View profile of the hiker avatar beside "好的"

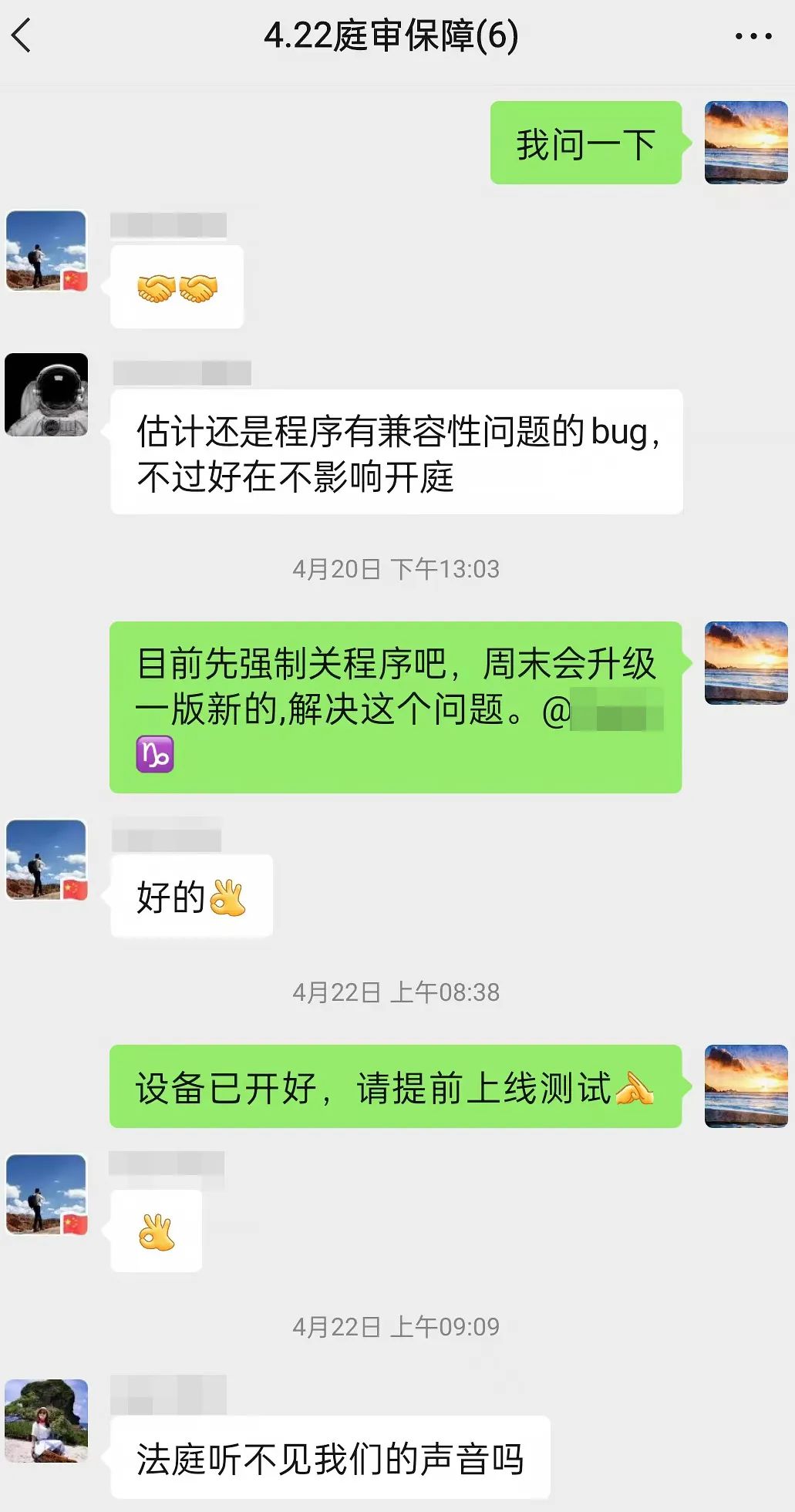coord(46,860)
